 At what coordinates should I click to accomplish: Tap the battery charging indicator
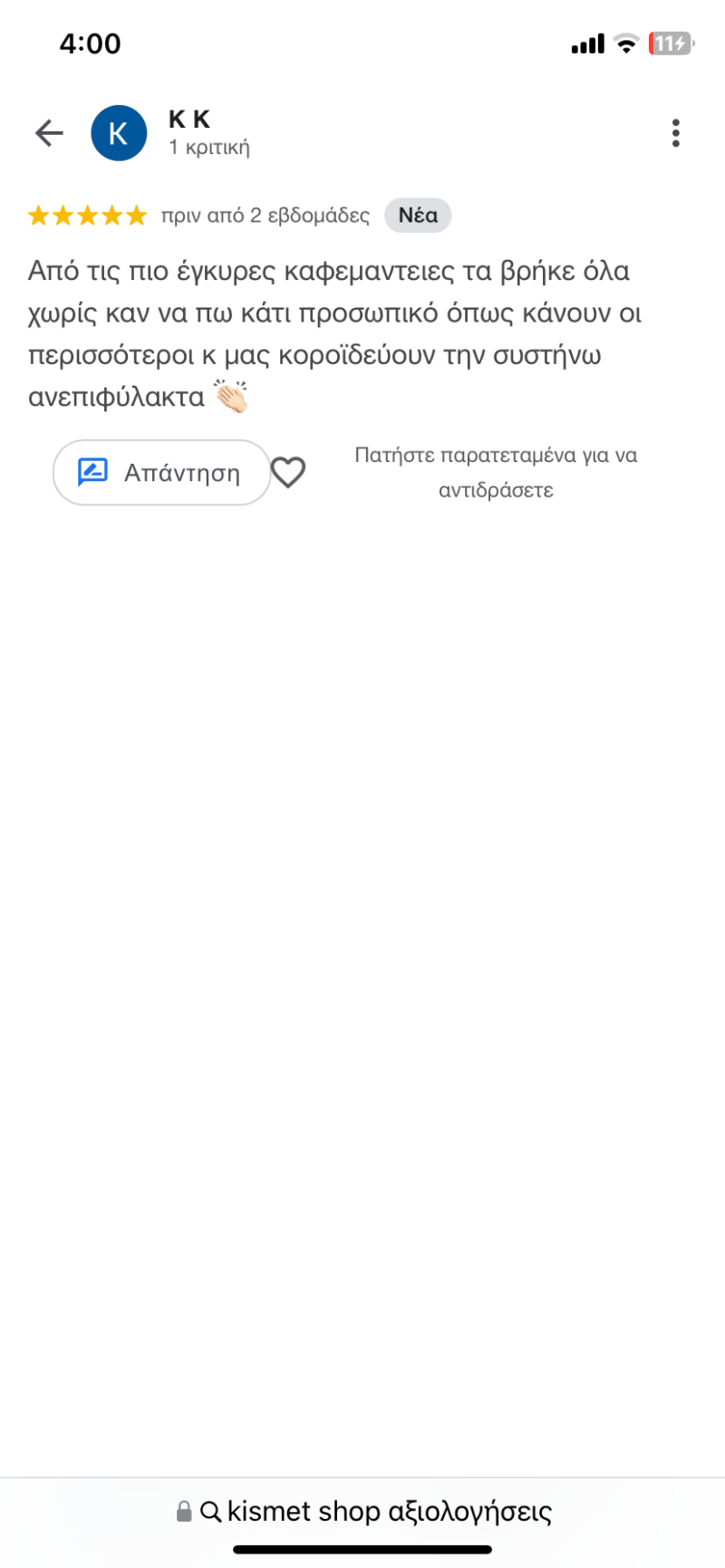coord(669,42)
